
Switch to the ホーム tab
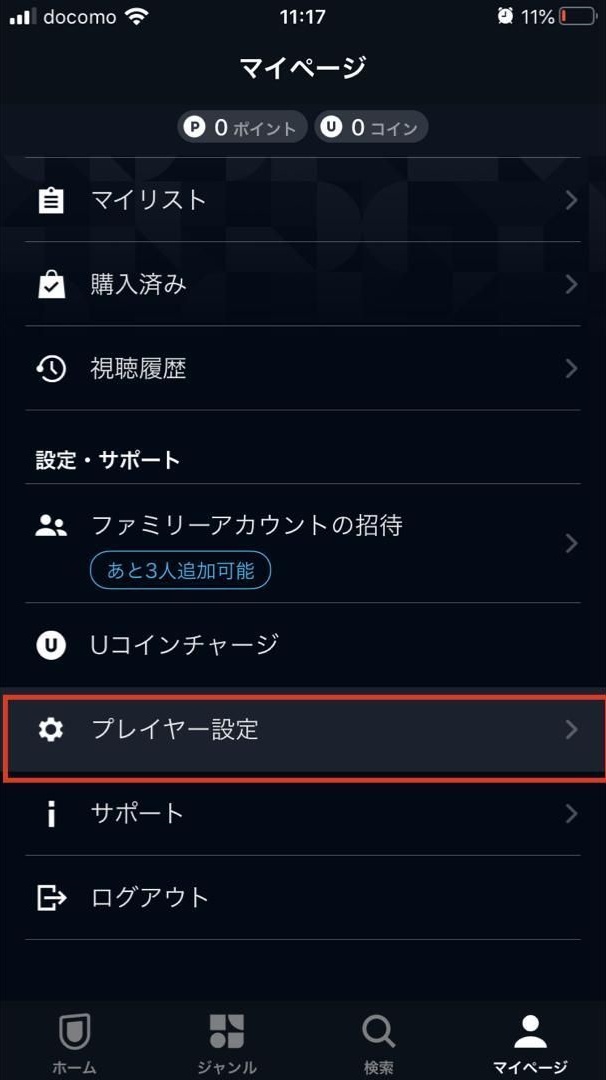(75, 1042)
